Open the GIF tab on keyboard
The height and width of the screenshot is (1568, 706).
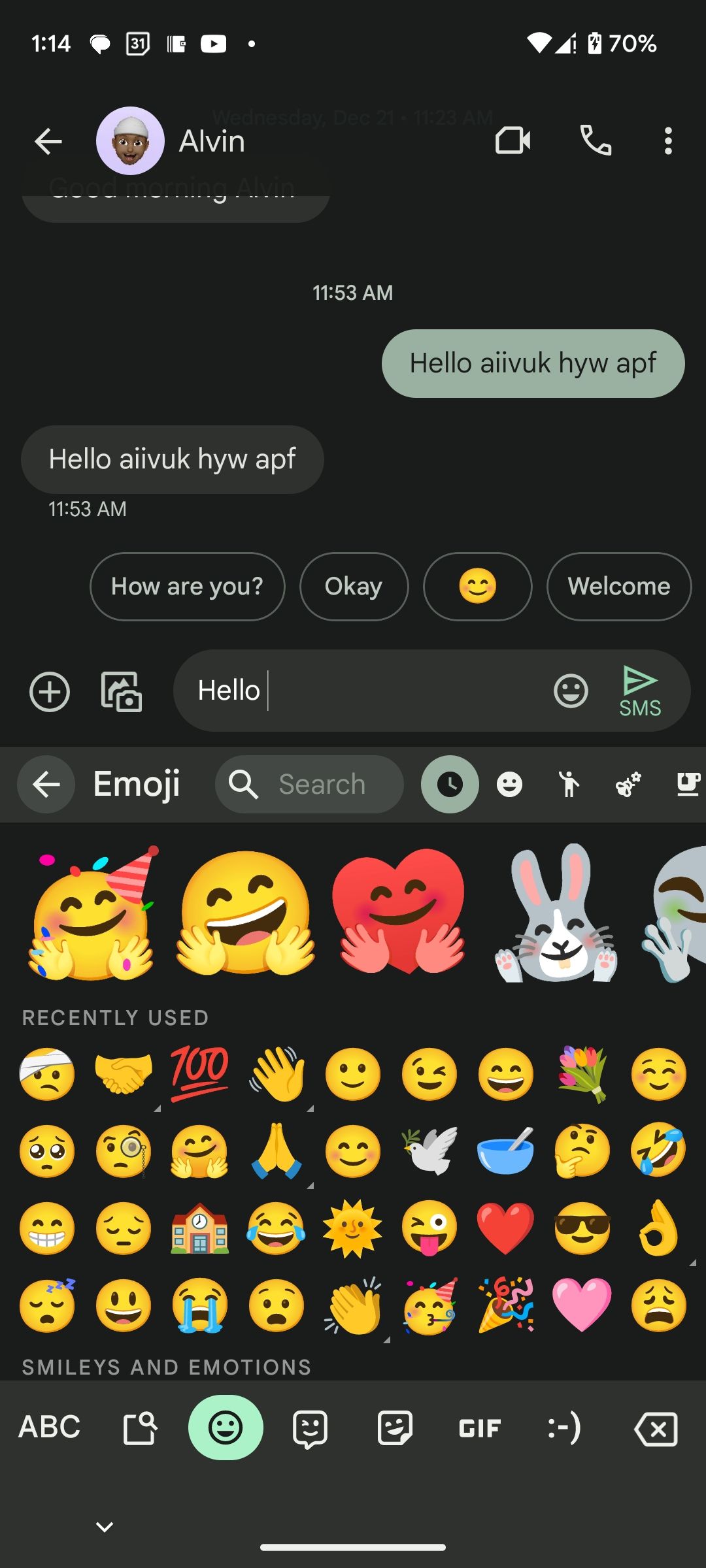click(x=479, y=1428)
